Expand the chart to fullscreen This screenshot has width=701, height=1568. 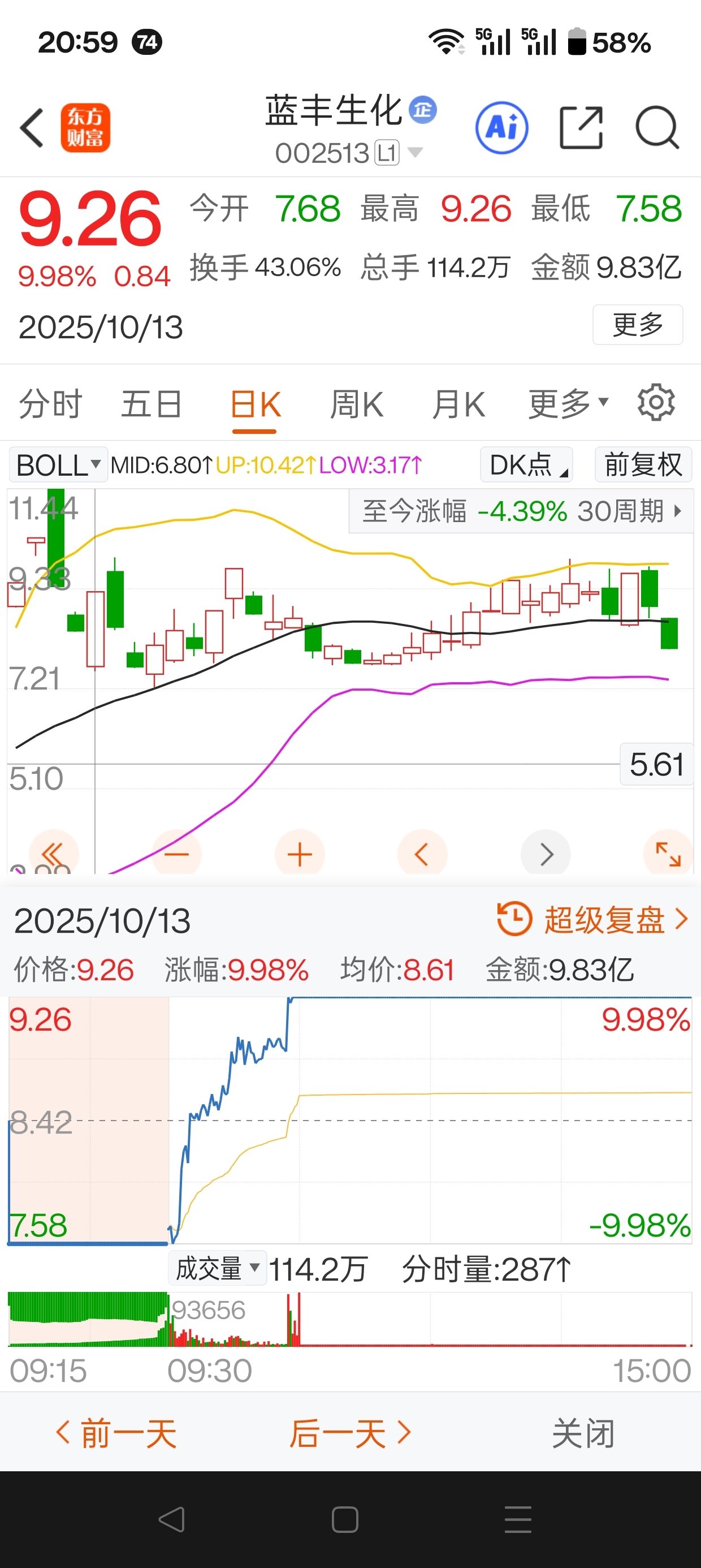668,855
